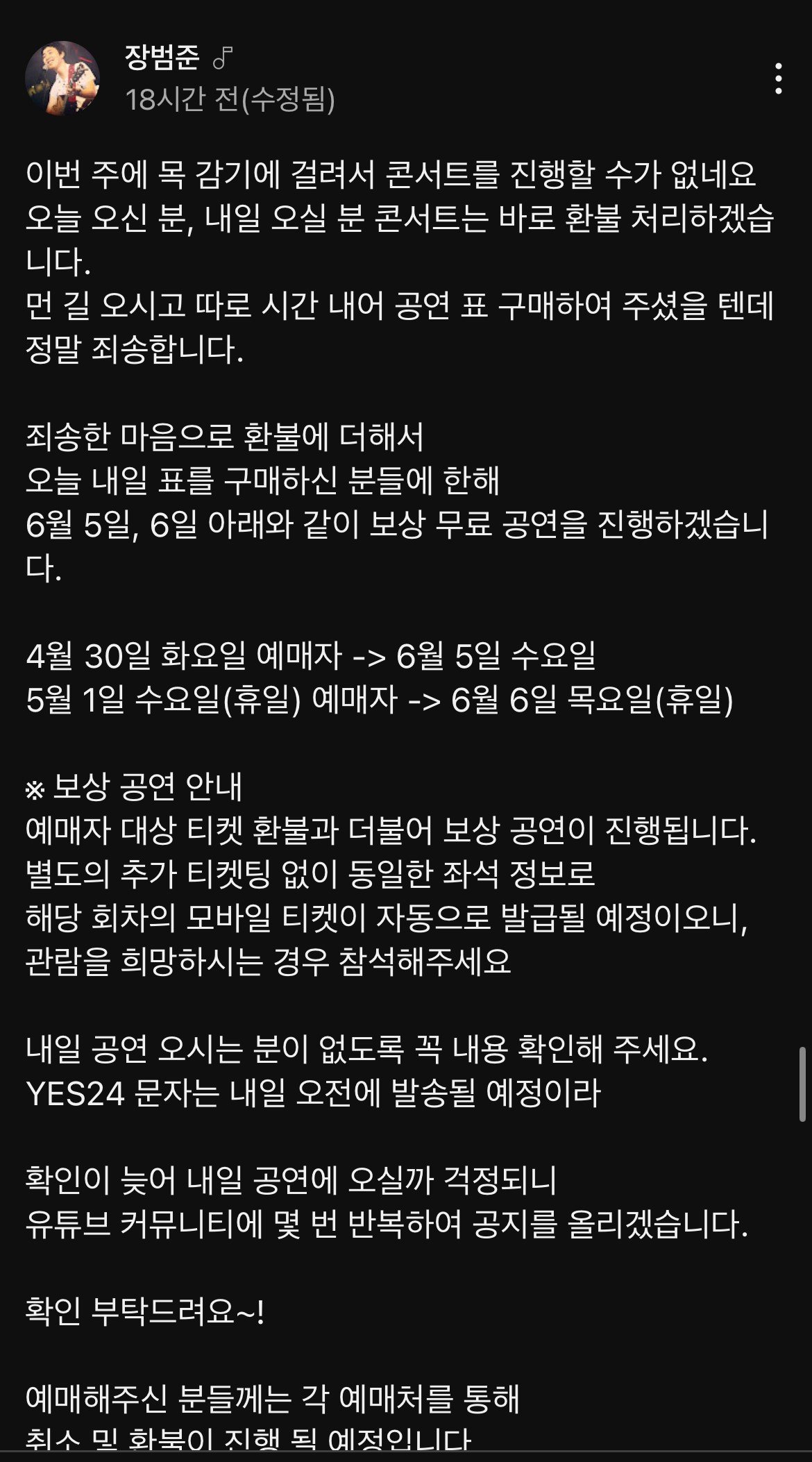Open 장범준's channel profile picture

(x=62, y=78)
